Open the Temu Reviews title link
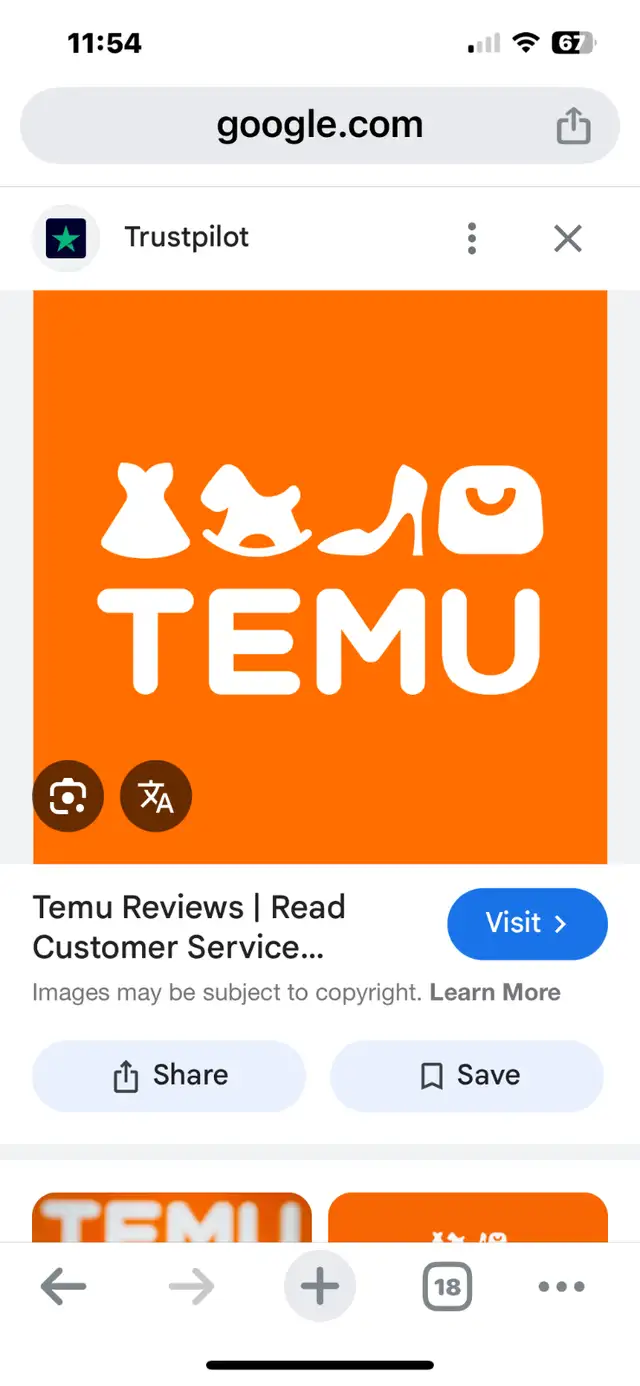Viewport: 640px width, 1386px height. 189,927
